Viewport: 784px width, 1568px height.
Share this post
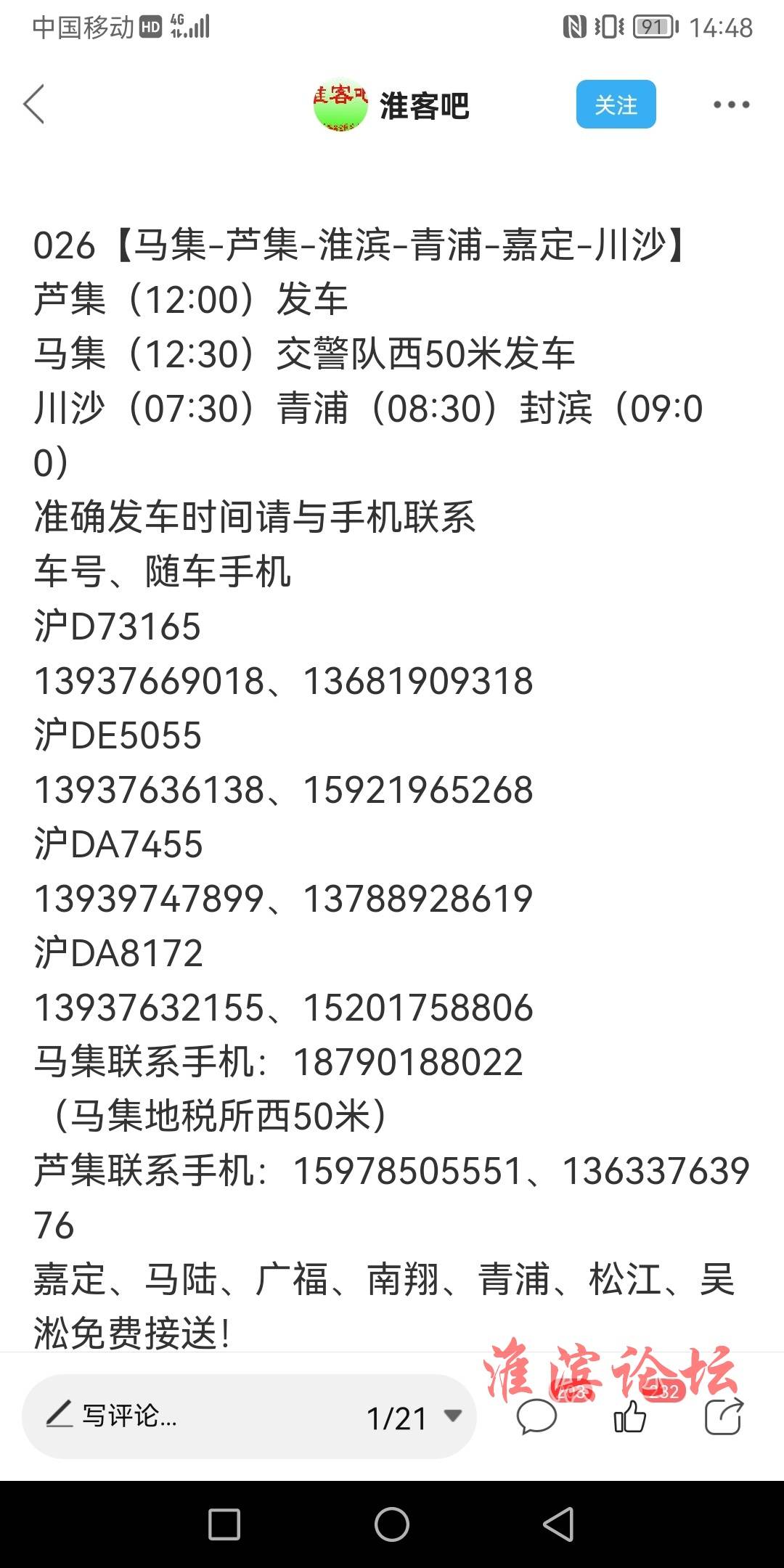pyautogui.click(x=724, y=1416)
